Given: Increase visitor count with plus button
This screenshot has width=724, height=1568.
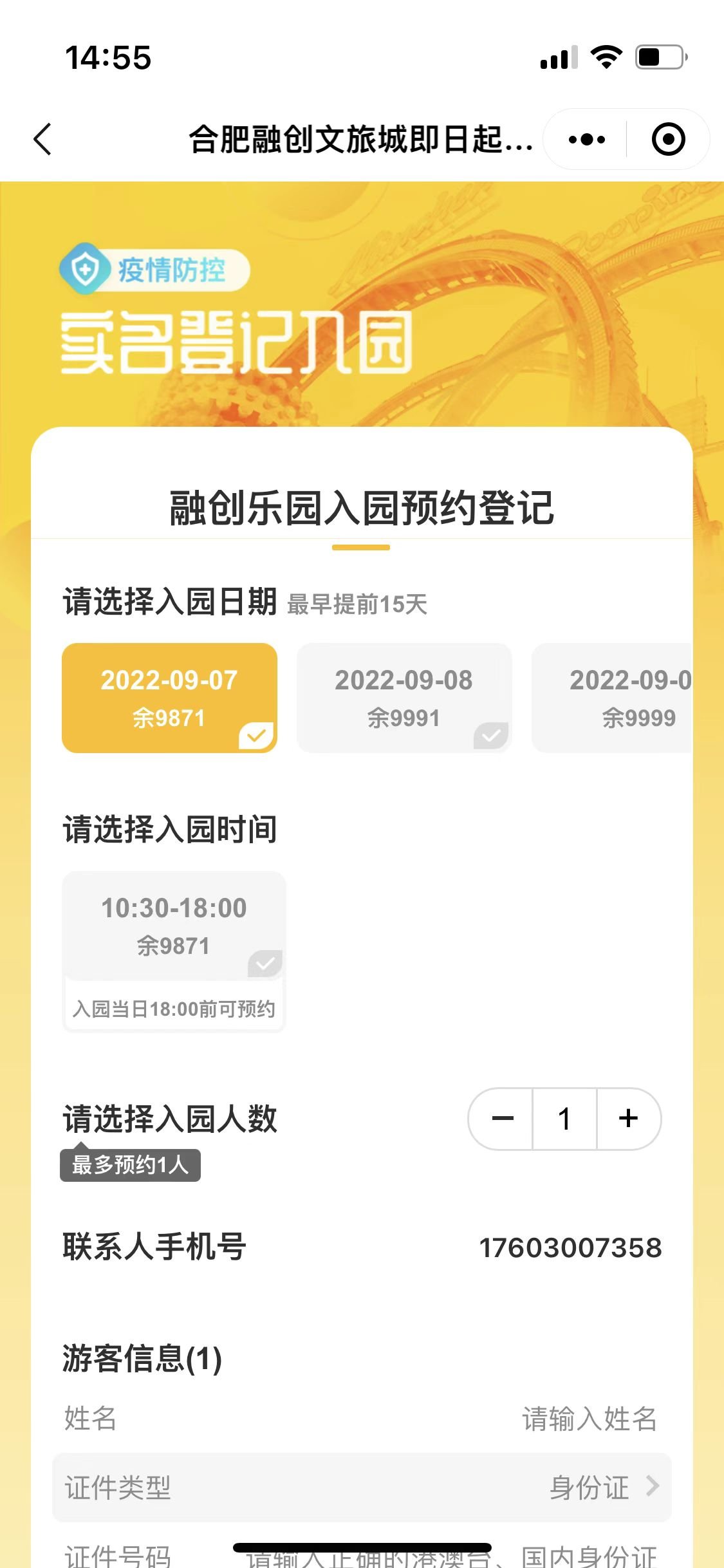Looking at the screenshot, I should click(628, 1119).
